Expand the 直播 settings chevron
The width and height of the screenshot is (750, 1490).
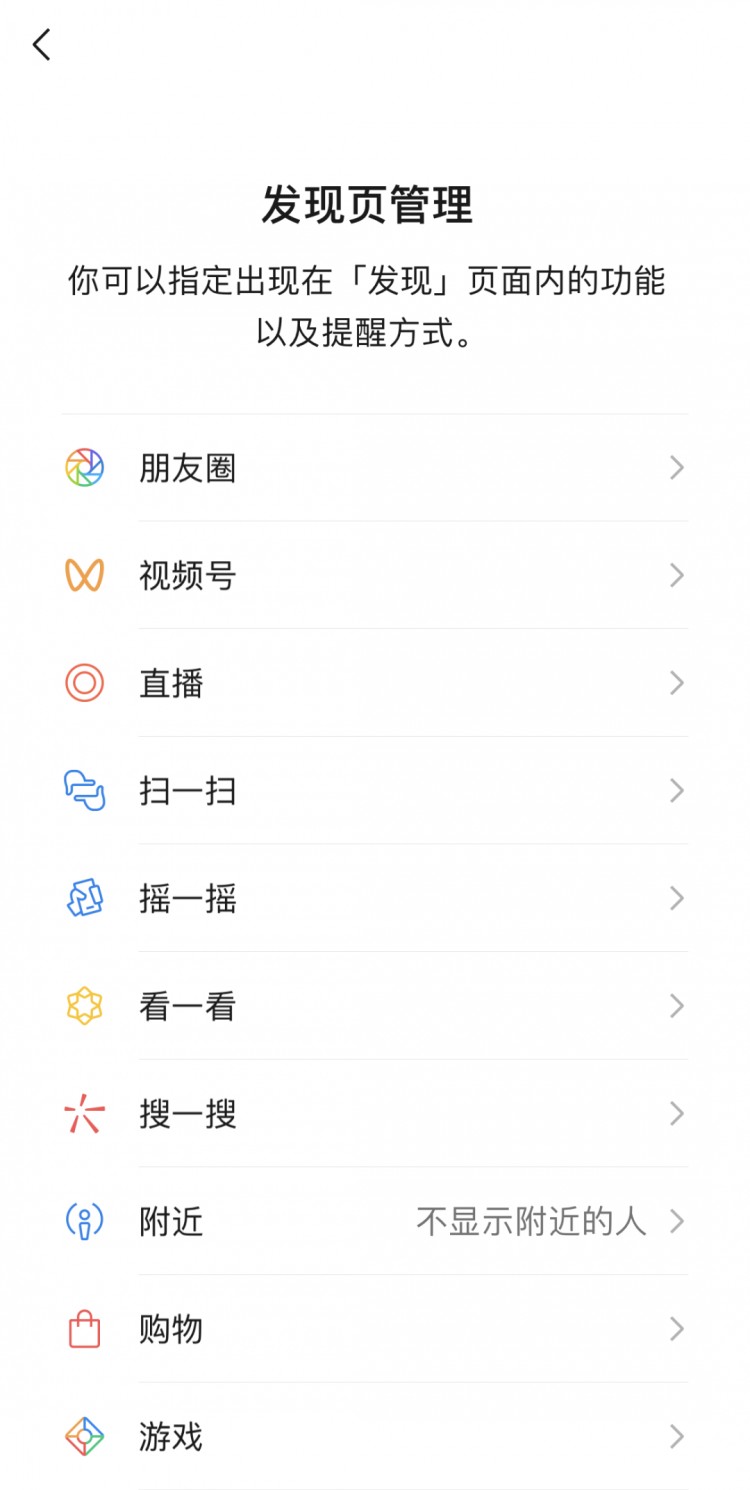[674, 683]
